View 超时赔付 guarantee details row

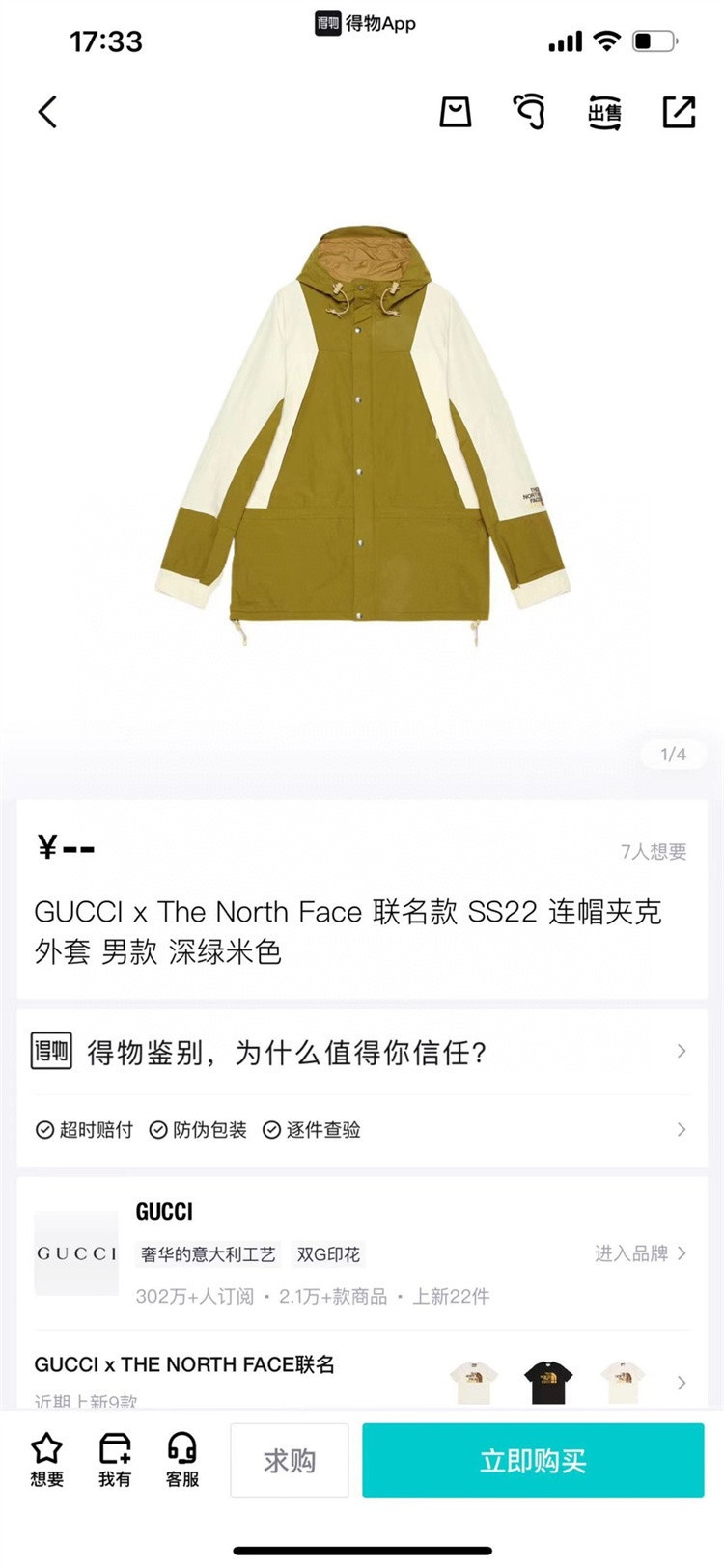[x=362, y=1129]
